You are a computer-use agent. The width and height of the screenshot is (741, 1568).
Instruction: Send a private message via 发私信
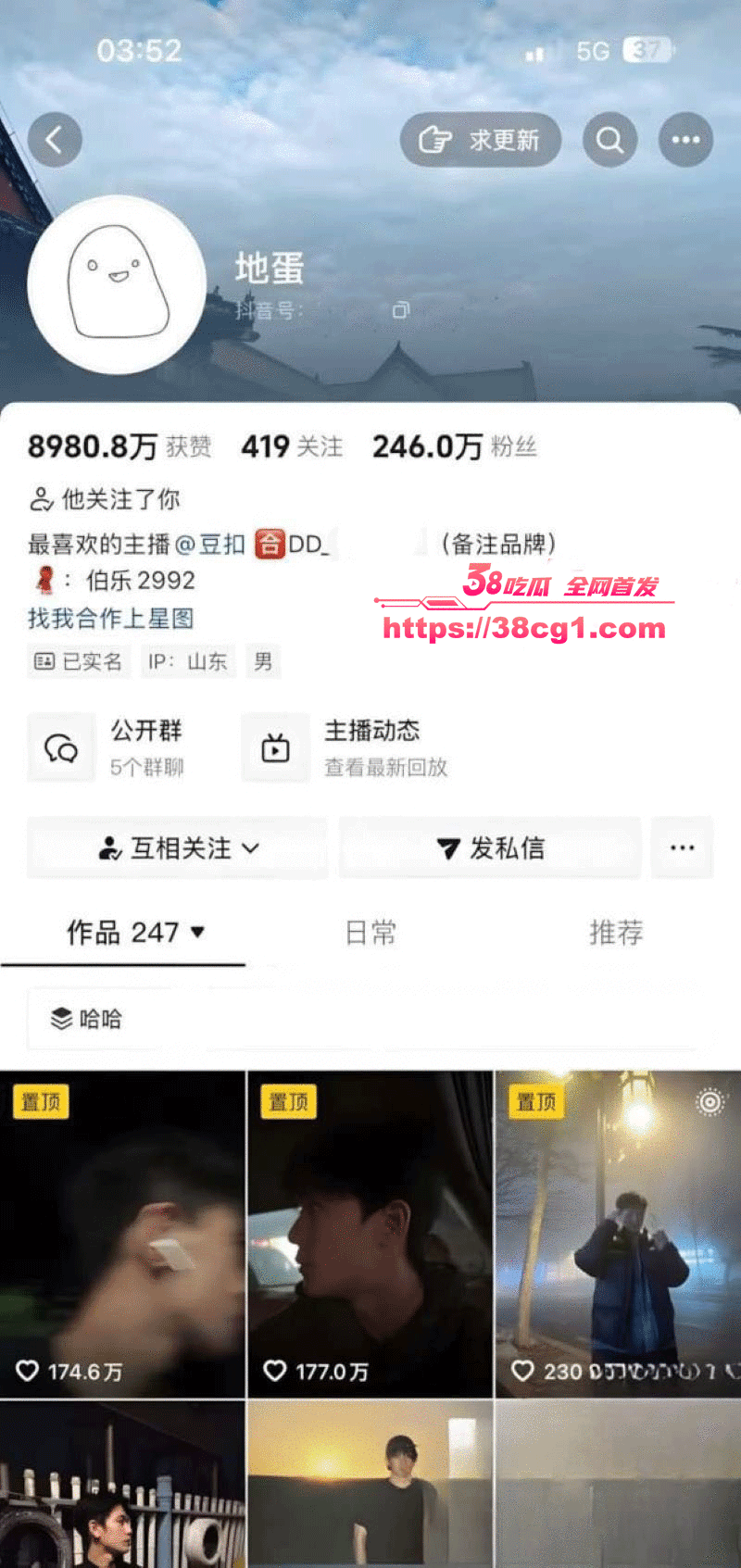pyautogui.click(x=490, y=847)
